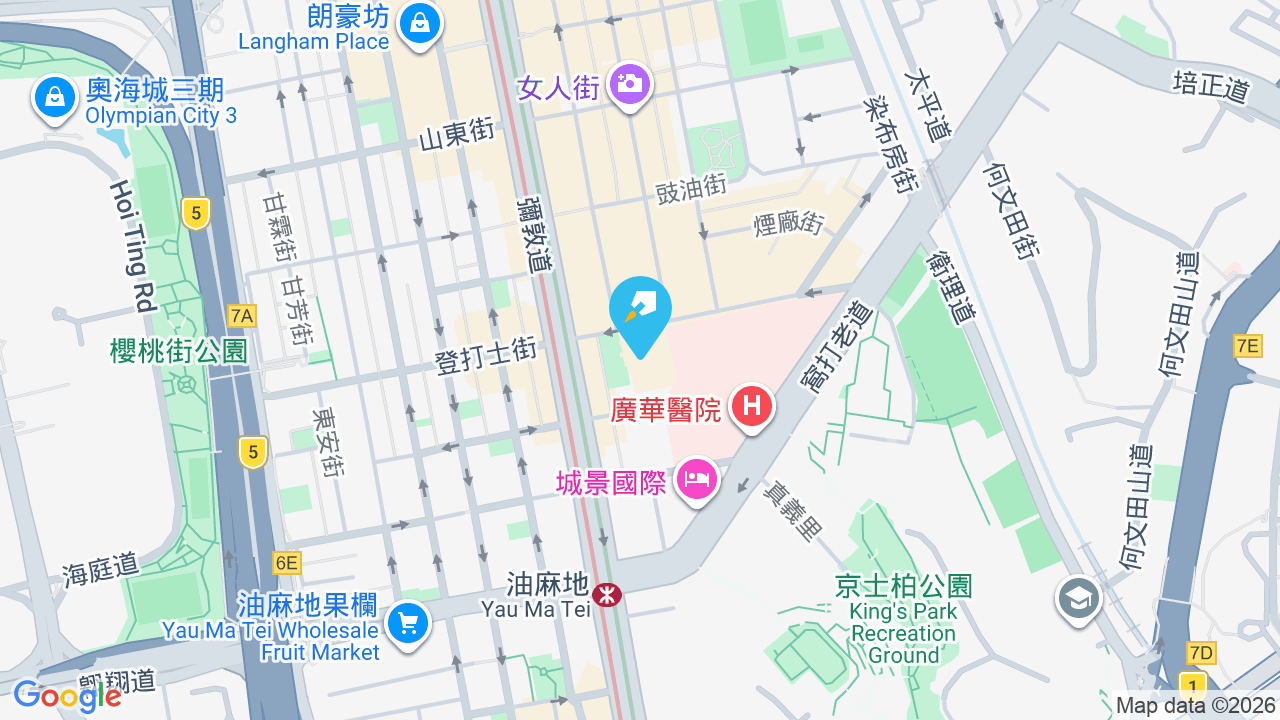
Task: Tap the grey school marker
Action: 1079,600
